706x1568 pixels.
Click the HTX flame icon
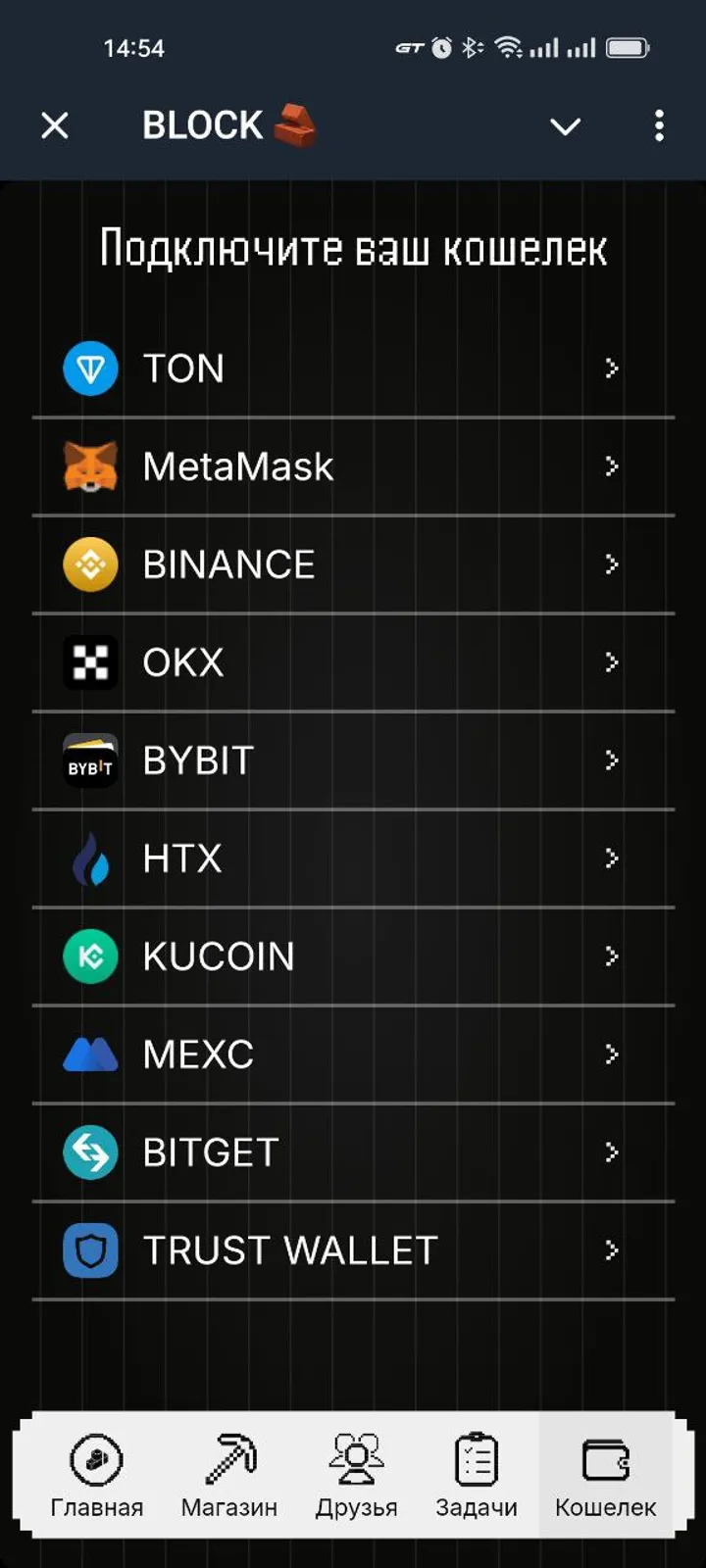(89, 857)
